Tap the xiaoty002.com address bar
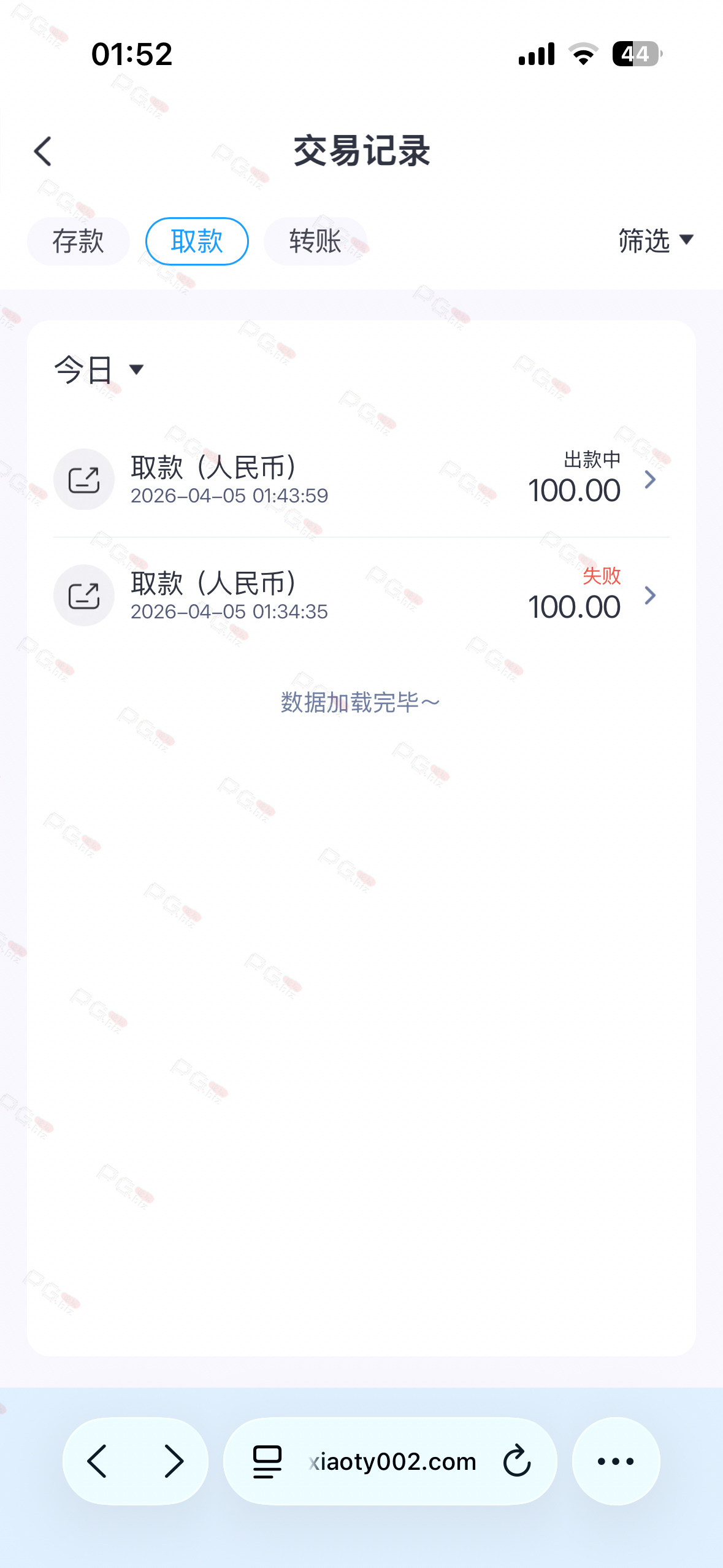 392,1461
